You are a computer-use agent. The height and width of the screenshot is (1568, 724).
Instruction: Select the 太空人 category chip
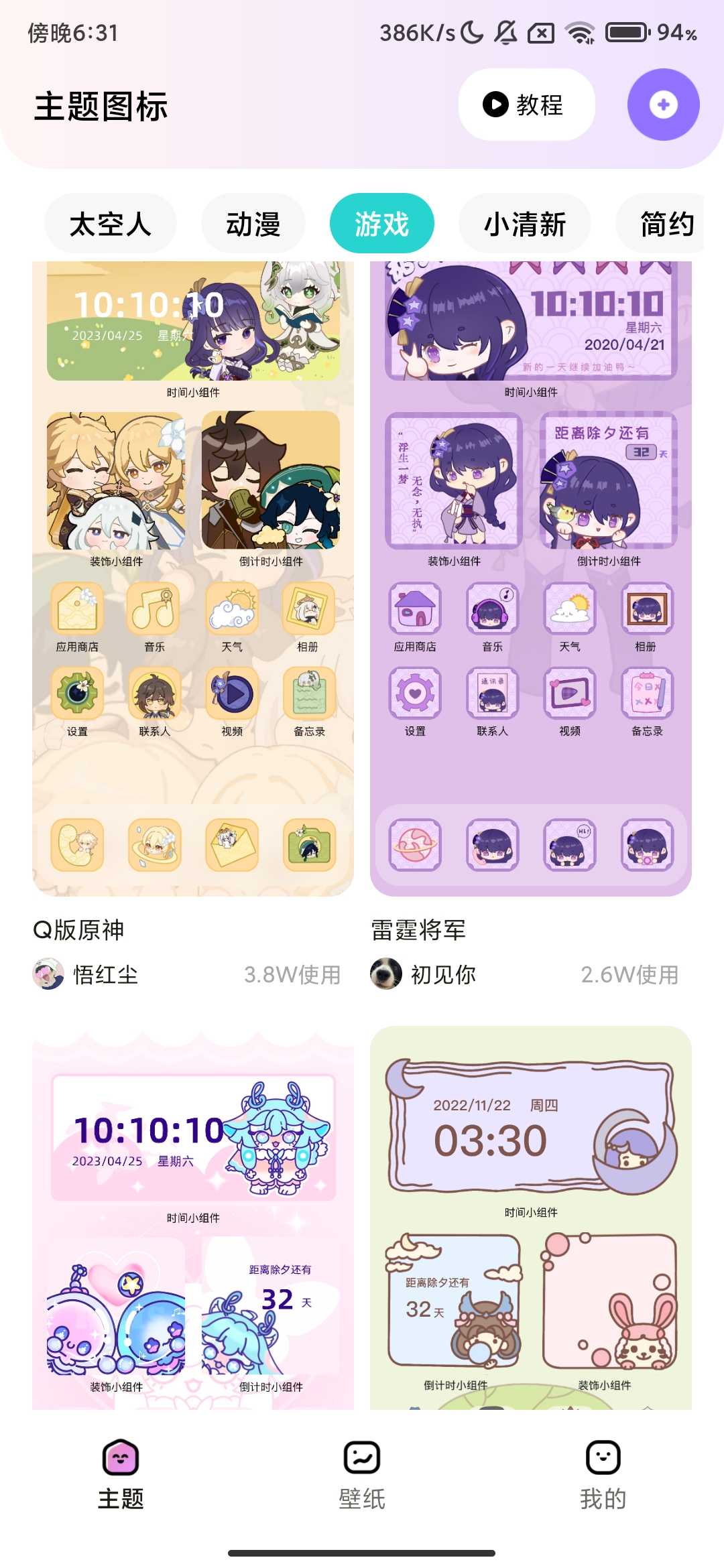tap(111, 224)
